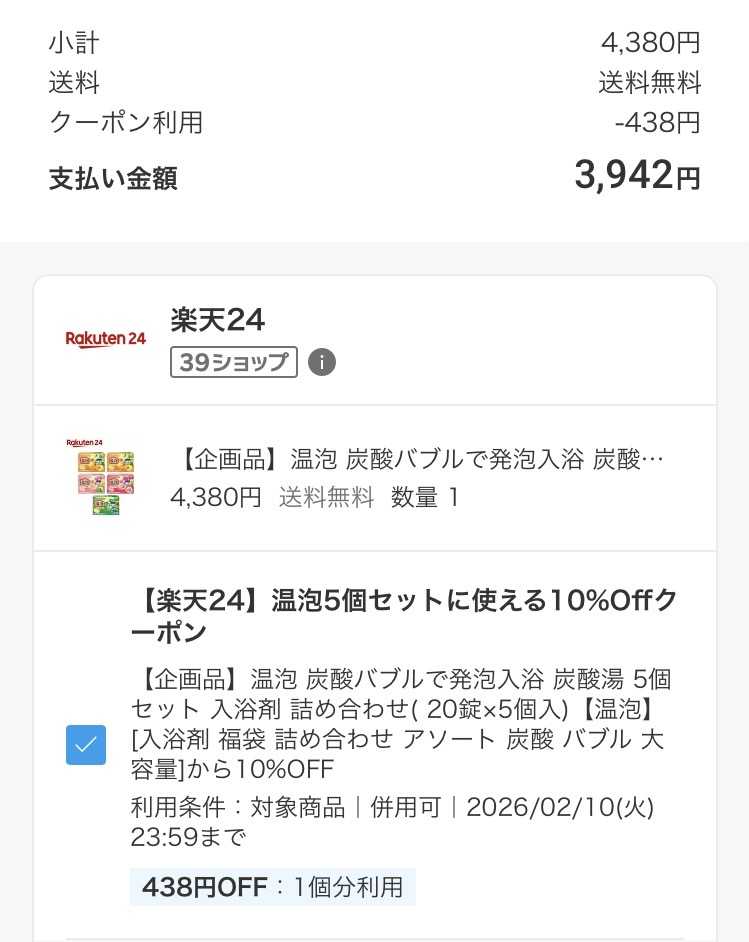The width and height of the screenshot is (749, 942).
Task: Uncheck the 温泡 10%Off coupon checkbox
Action: [86, 745]
